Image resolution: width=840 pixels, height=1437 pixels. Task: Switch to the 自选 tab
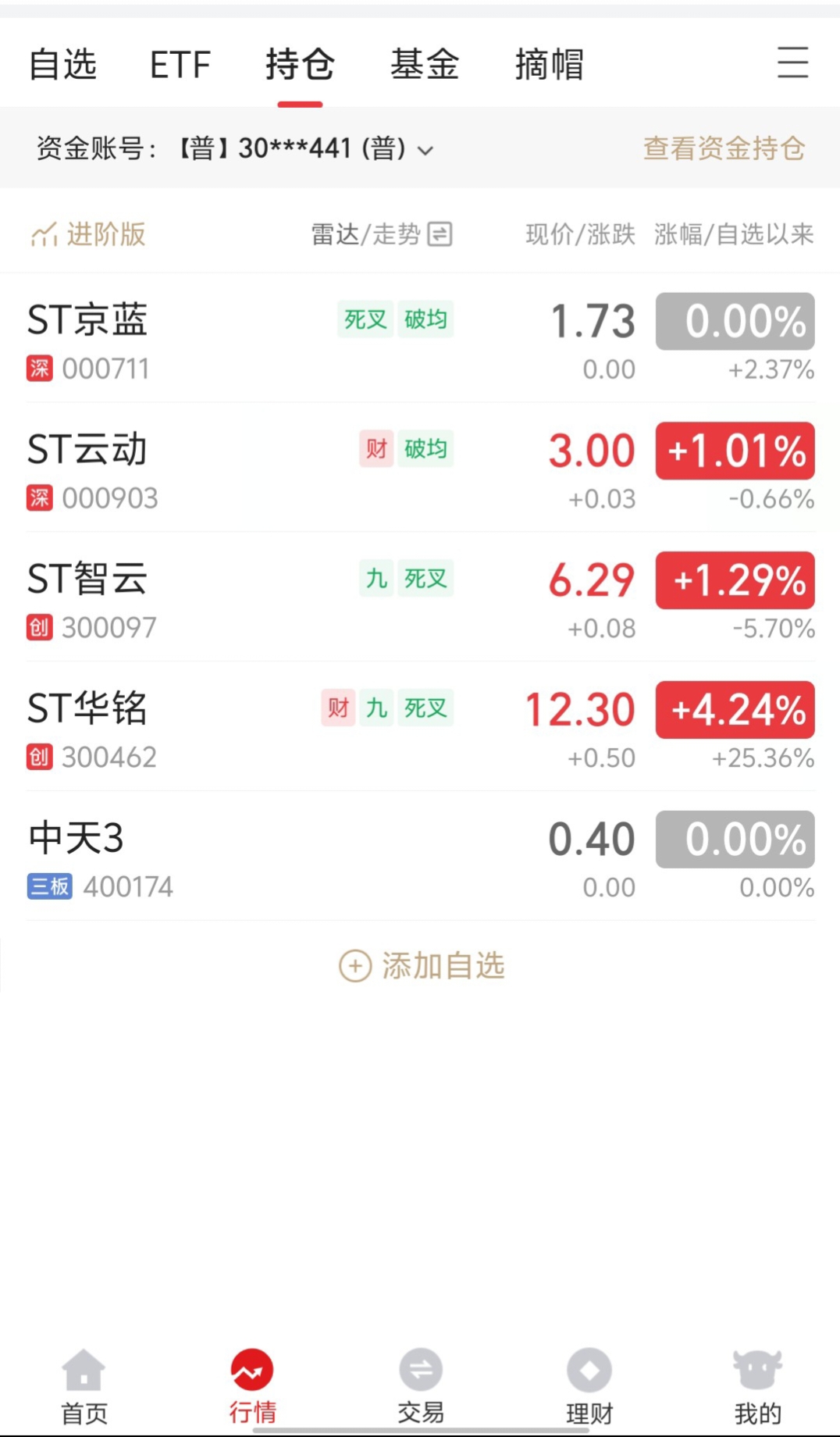[62, 64]
